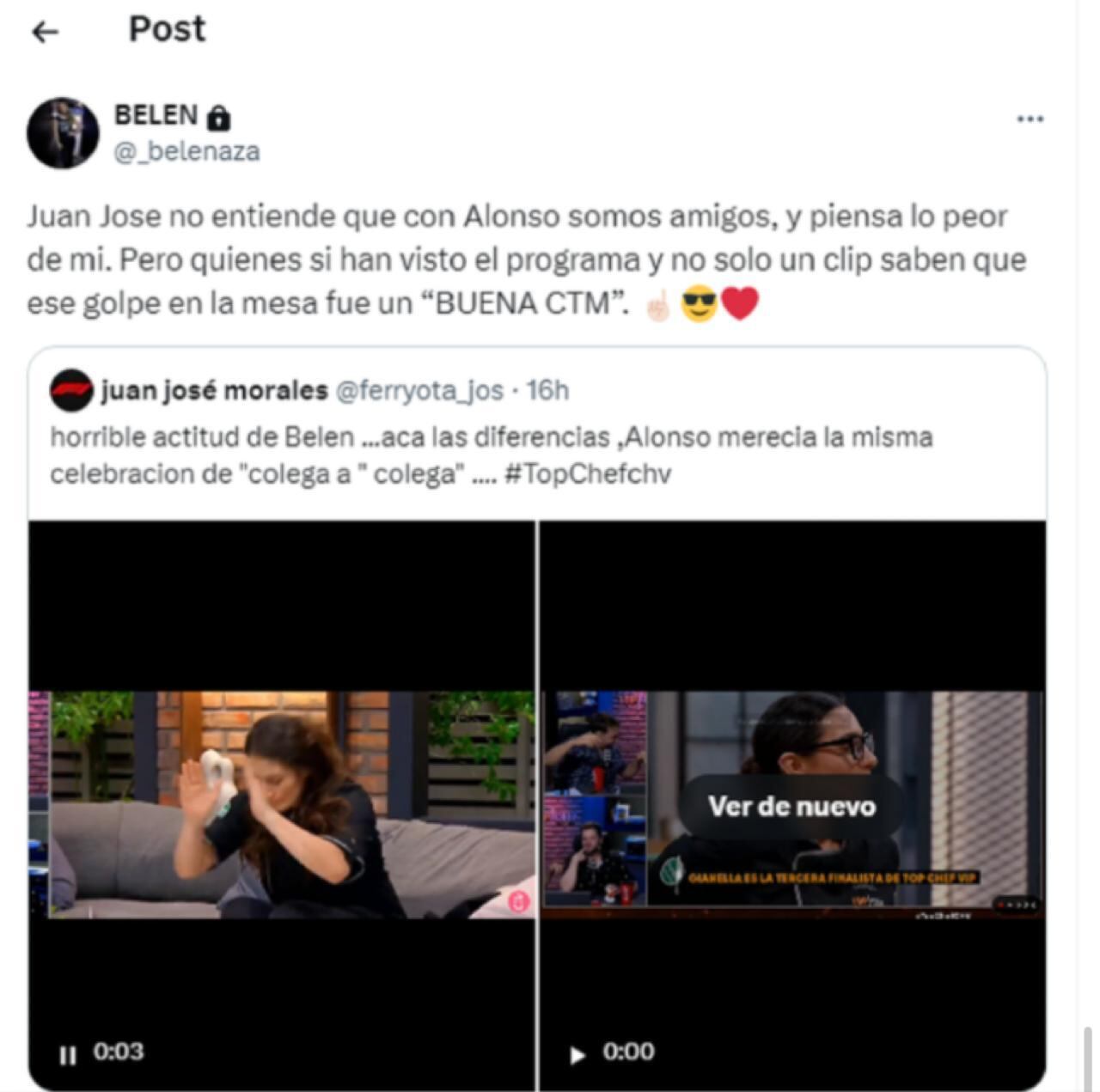Viewport: 1100px width, 1092px height.
Task: View juan josé morales's profile avatar
Action: (71, 391)
